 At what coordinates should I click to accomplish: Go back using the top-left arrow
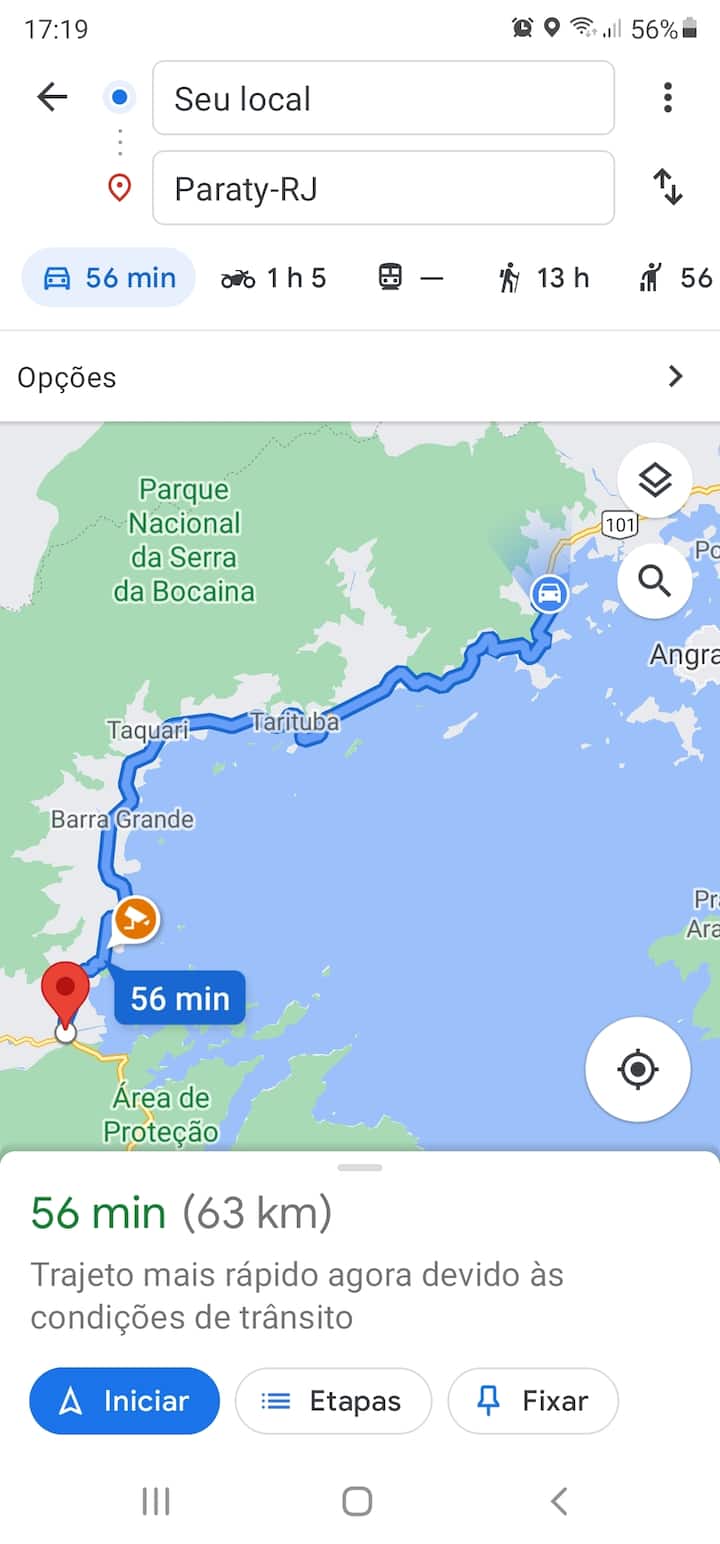52,97
